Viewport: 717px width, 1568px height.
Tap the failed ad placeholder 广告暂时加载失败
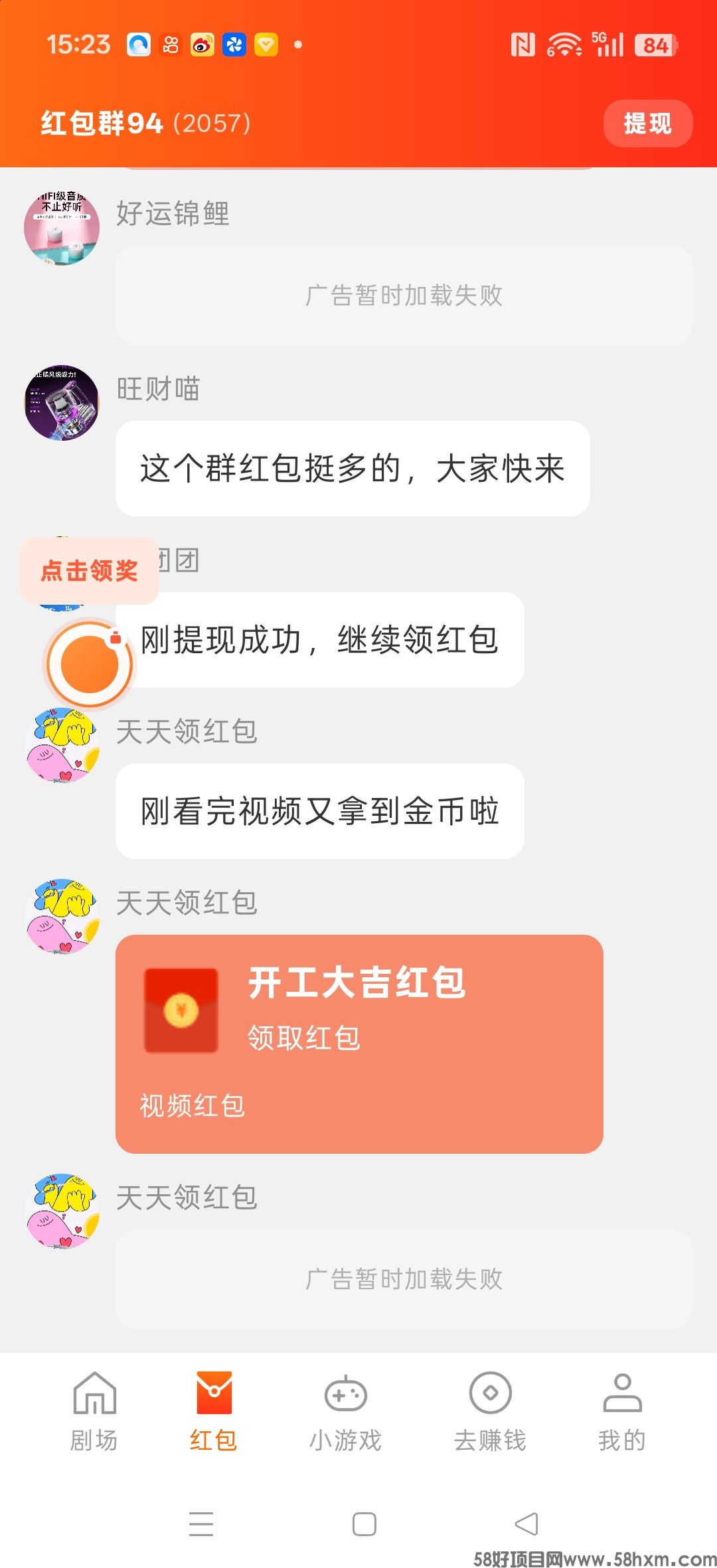coord(404,296)
